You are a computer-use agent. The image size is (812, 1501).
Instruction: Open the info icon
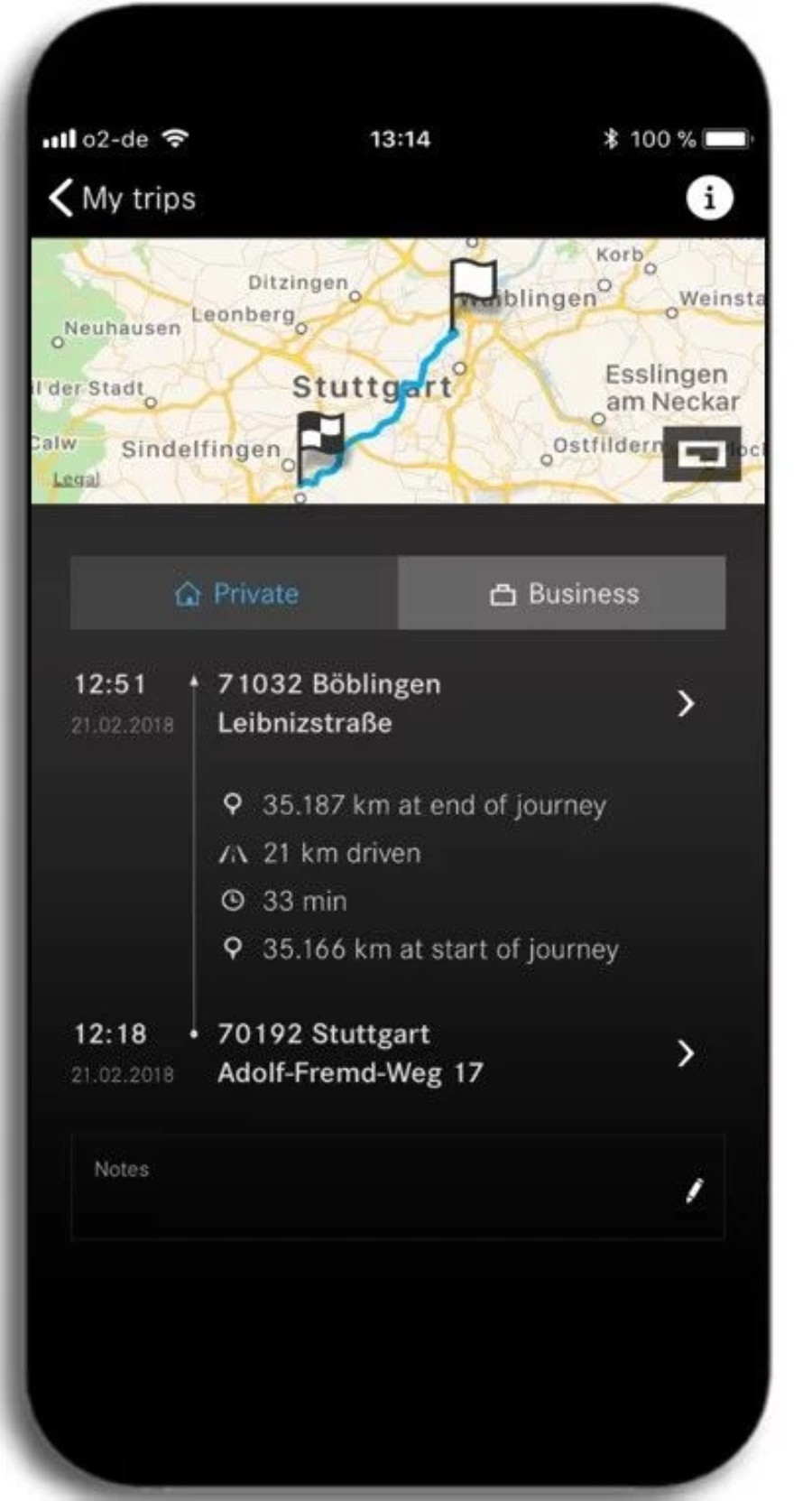coord(709,198)
